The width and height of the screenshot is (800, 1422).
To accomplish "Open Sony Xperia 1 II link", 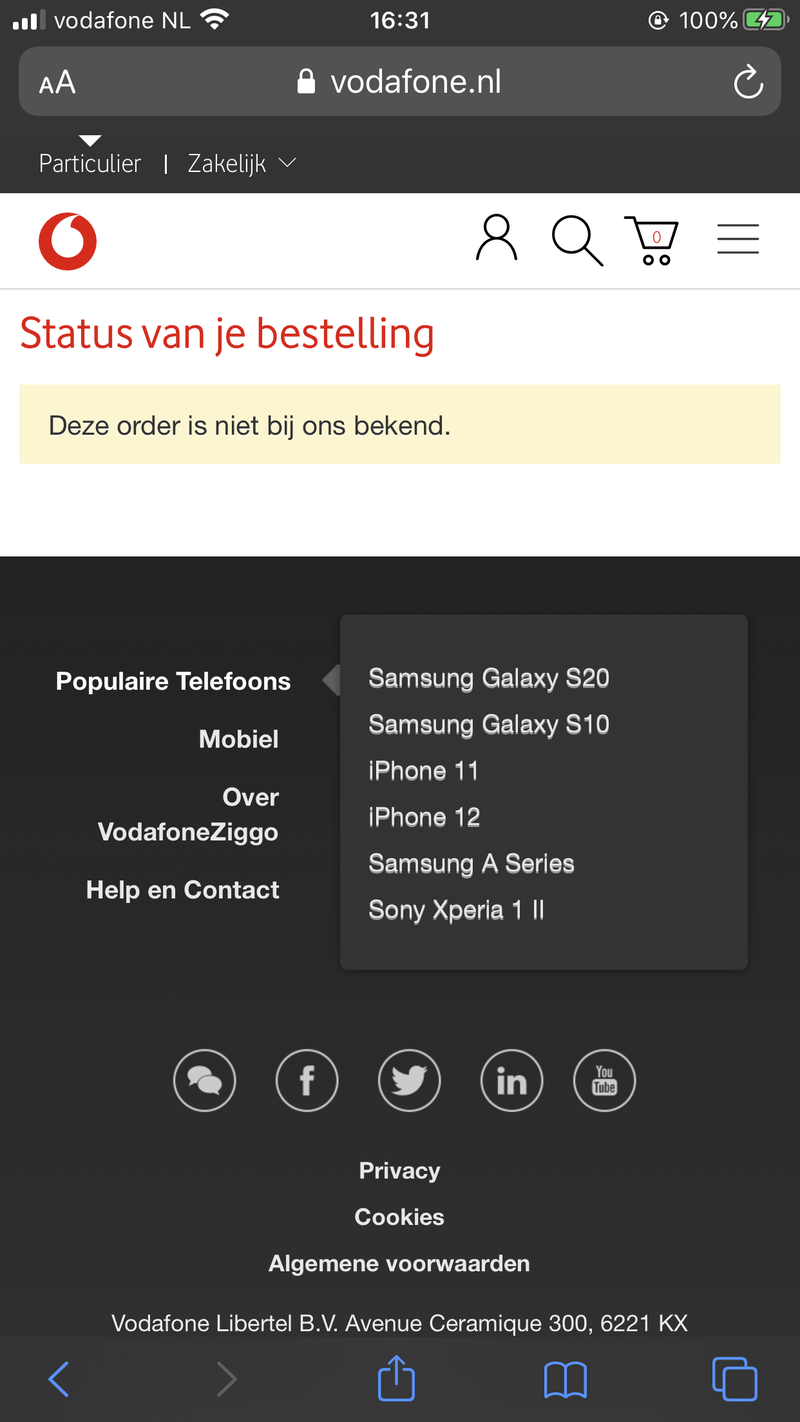I will pos(456,910).
